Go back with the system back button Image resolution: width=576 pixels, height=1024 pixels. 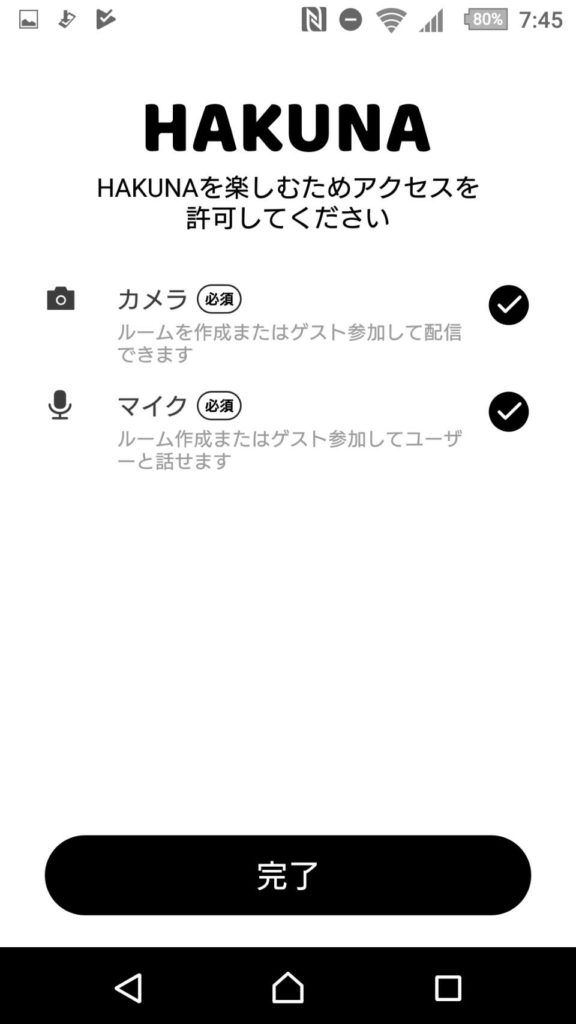tap(128, 987)
